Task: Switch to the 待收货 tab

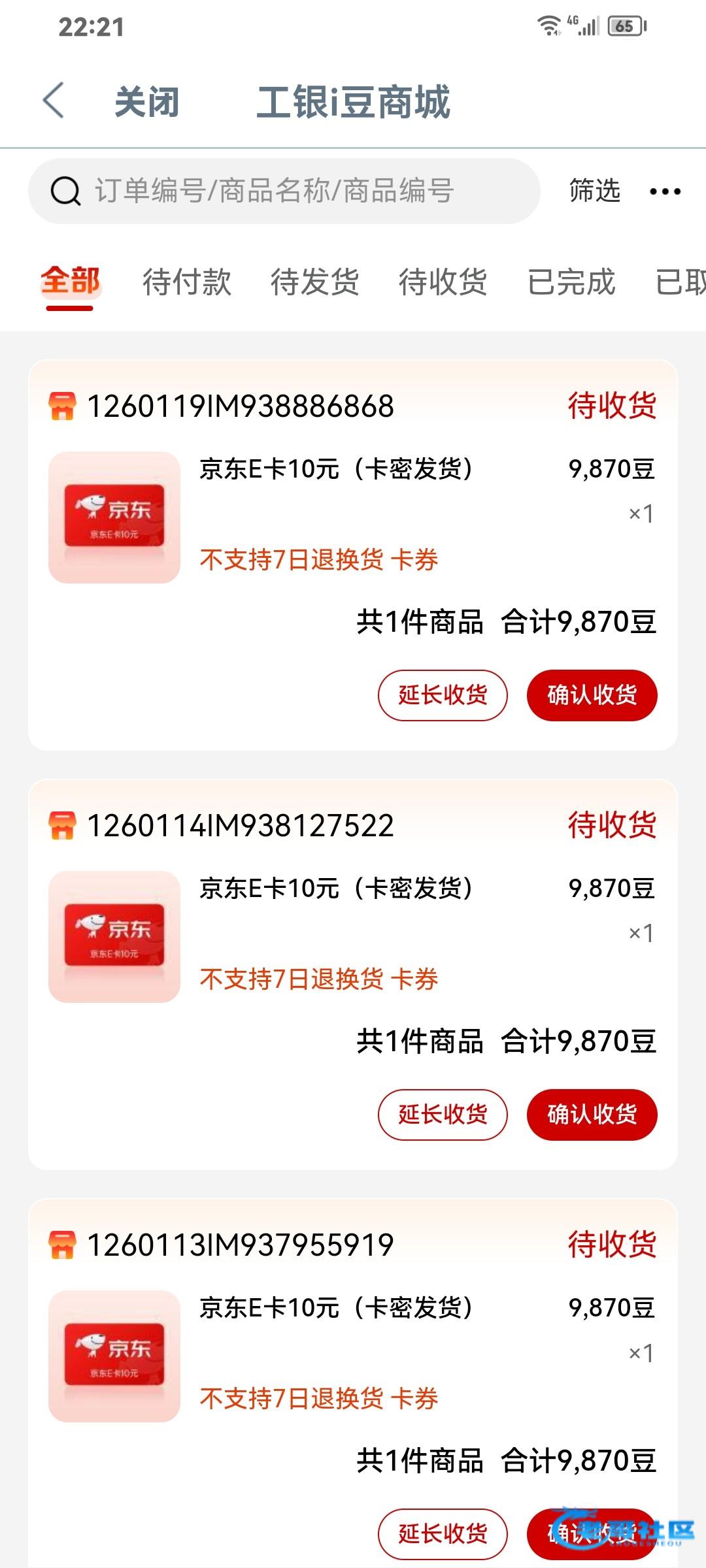Action: 443,282
